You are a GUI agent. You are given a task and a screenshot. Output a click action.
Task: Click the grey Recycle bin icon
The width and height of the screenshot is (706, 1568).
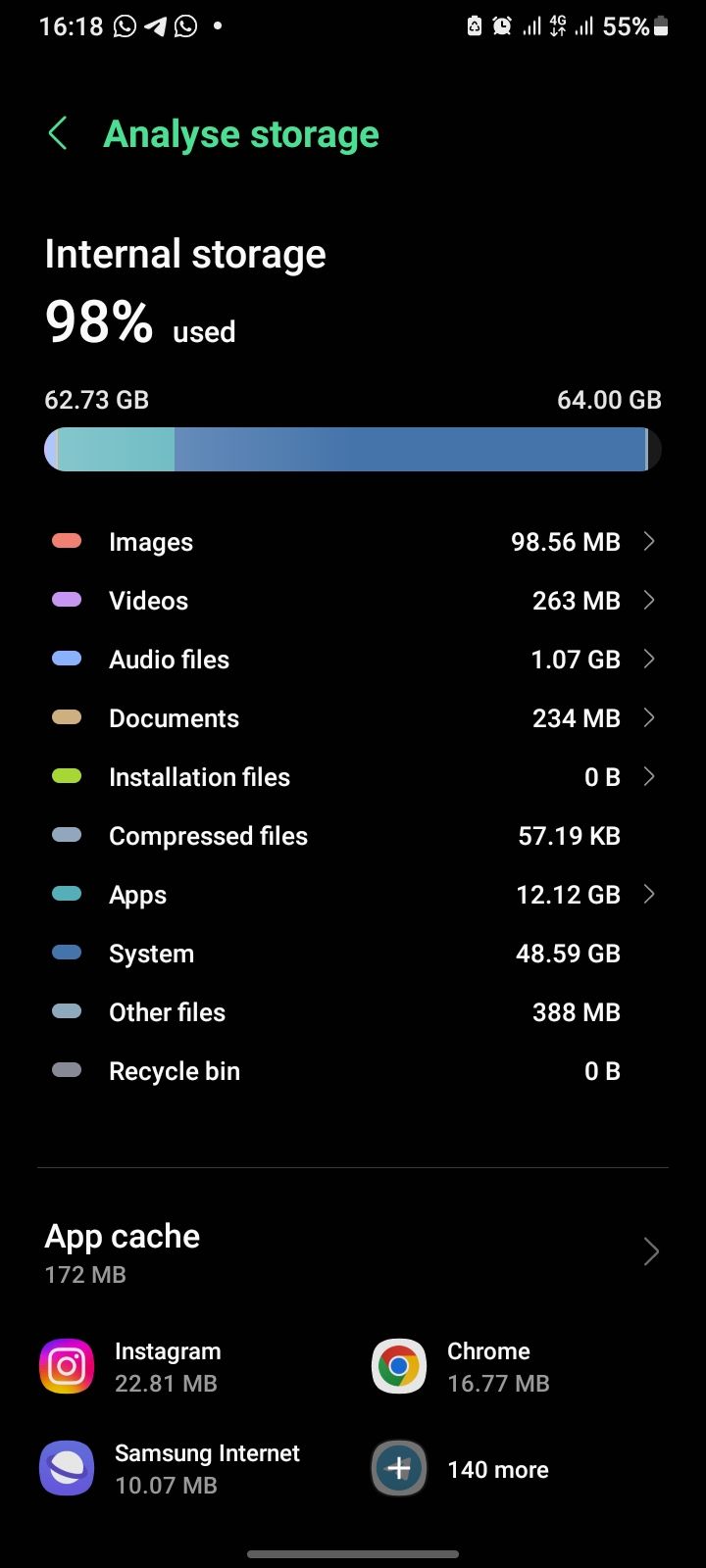pos(66,1069)
